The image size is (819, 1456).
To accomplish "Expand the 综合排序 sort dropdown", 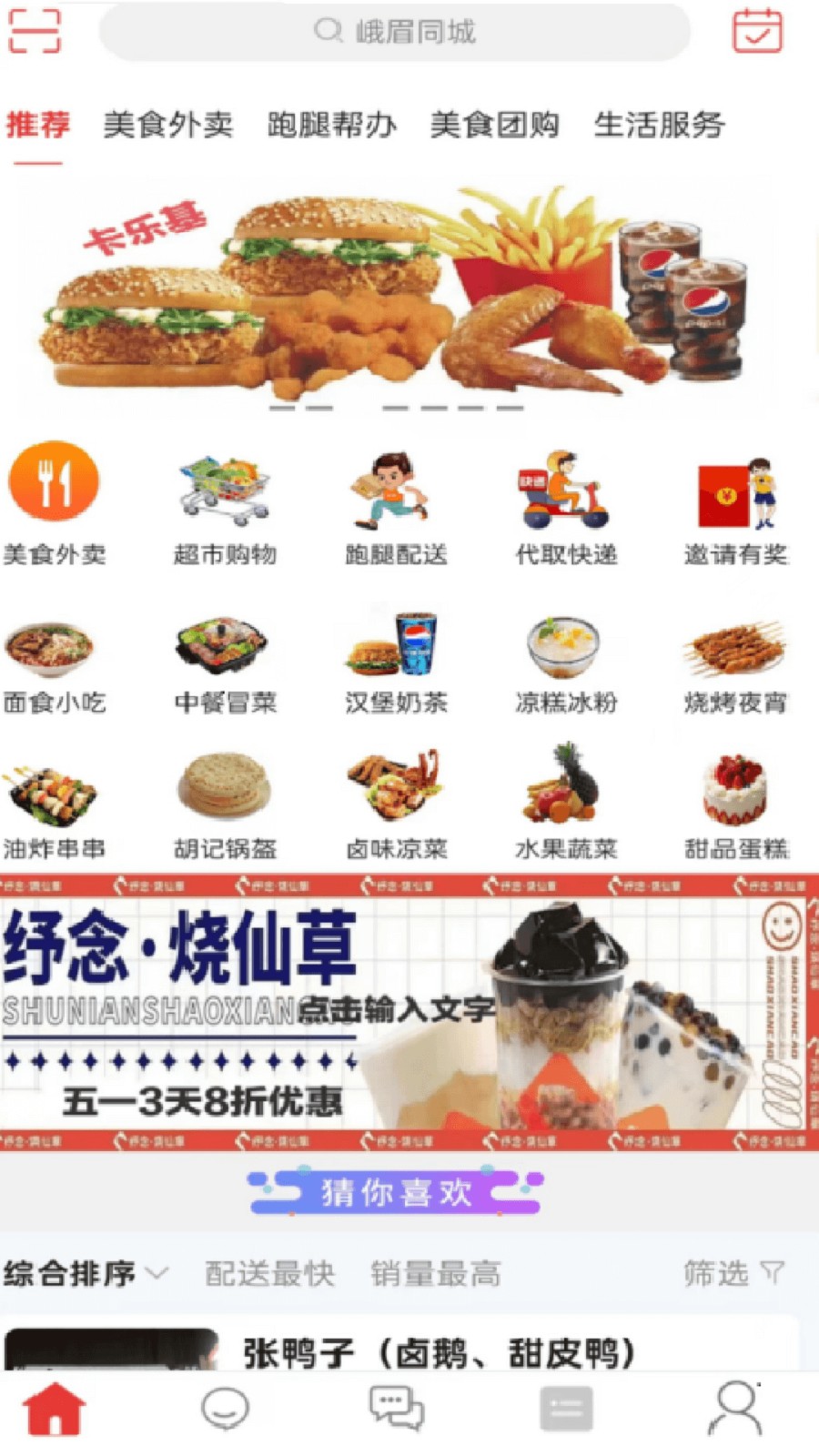I will coord(86,1273).
